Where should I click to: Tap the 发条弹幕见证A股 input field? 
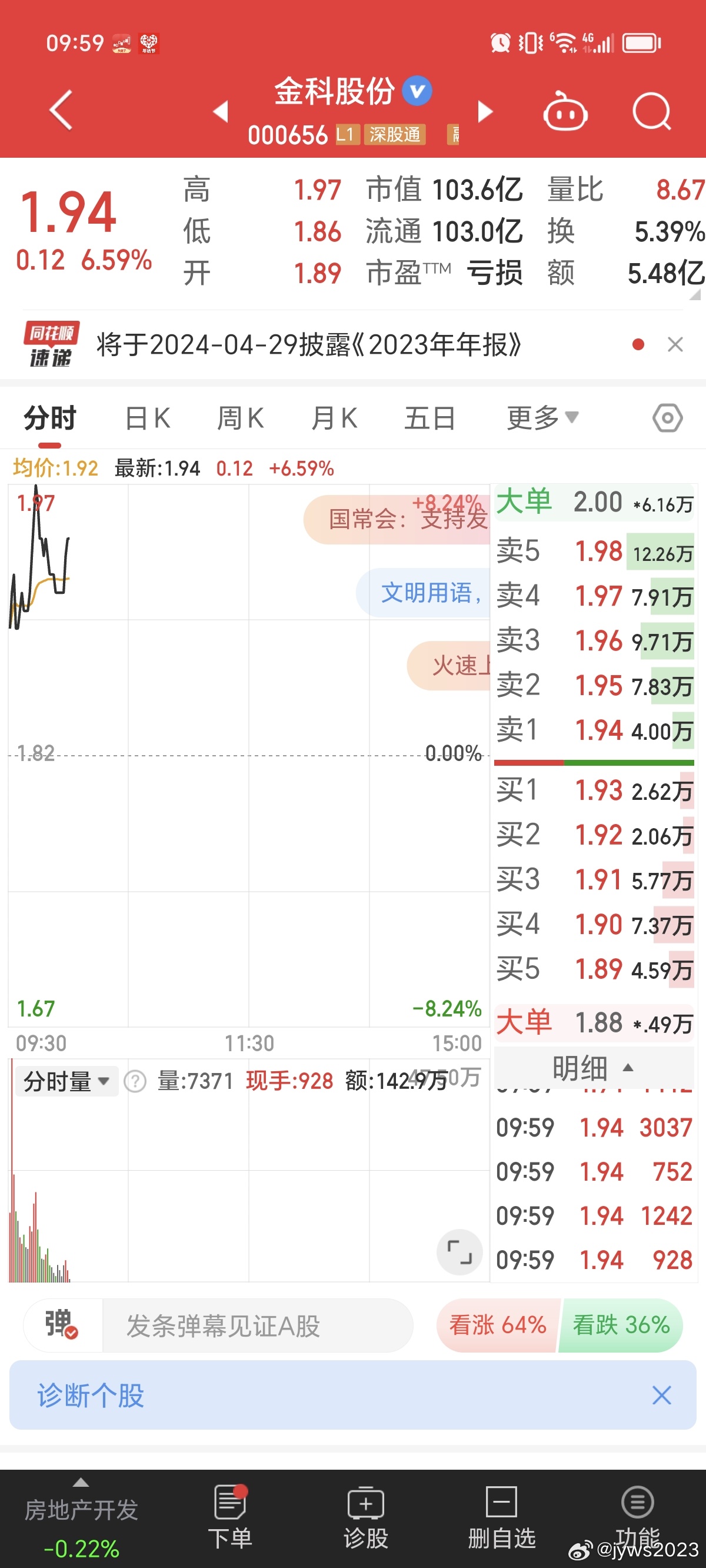pos(255,1326)
